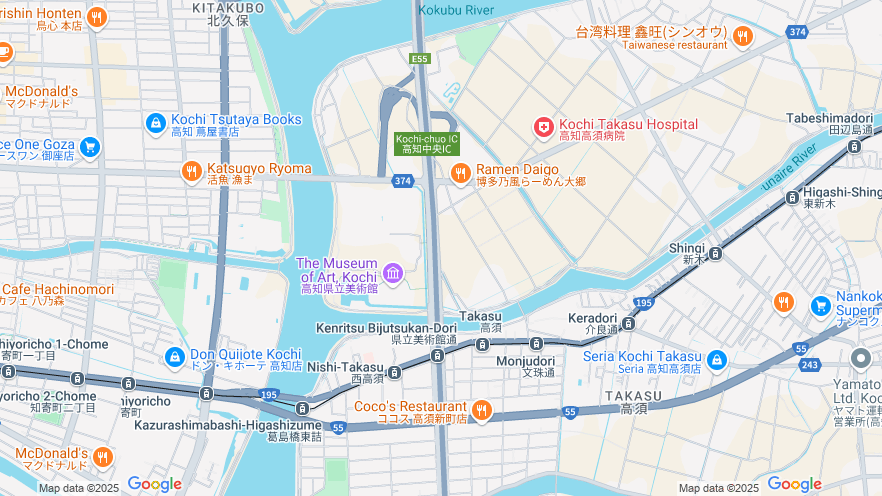Tap the Kazurashimabashi-Higashizume tram stop
882x496 pixels.
click(302, 407)
